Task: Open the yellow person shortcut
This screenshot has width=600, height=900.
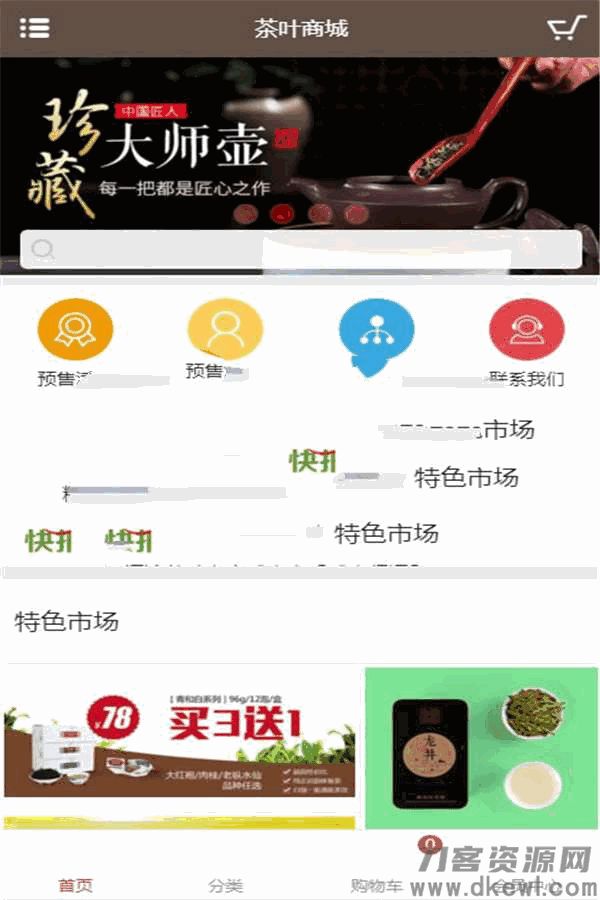Action: pos(225,330)
